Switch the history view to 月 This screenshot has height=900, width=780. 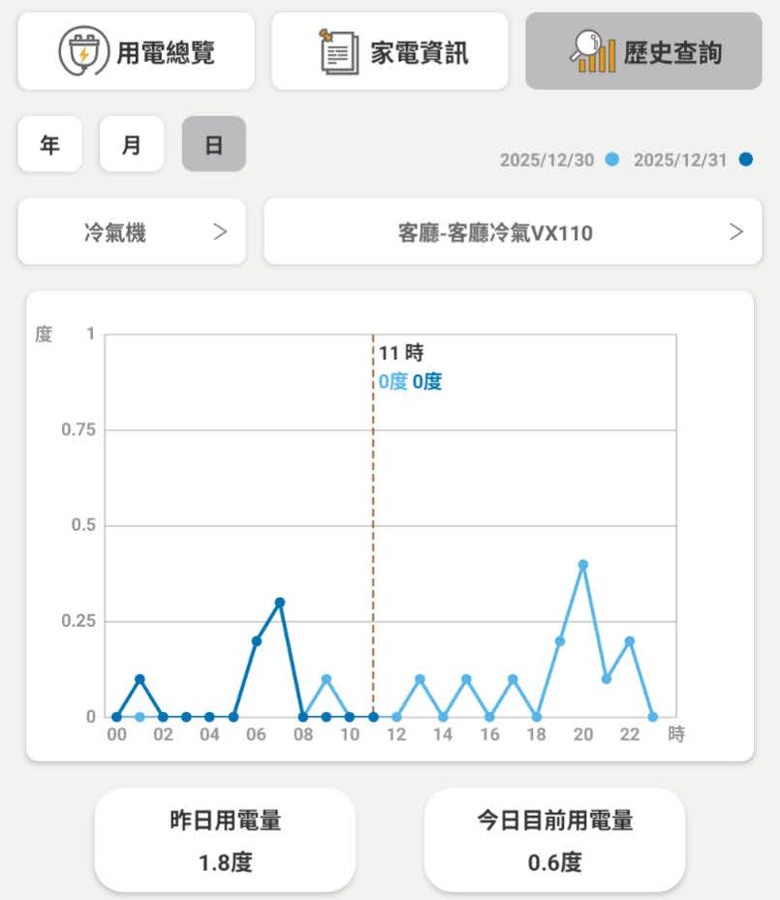point(131,145)
